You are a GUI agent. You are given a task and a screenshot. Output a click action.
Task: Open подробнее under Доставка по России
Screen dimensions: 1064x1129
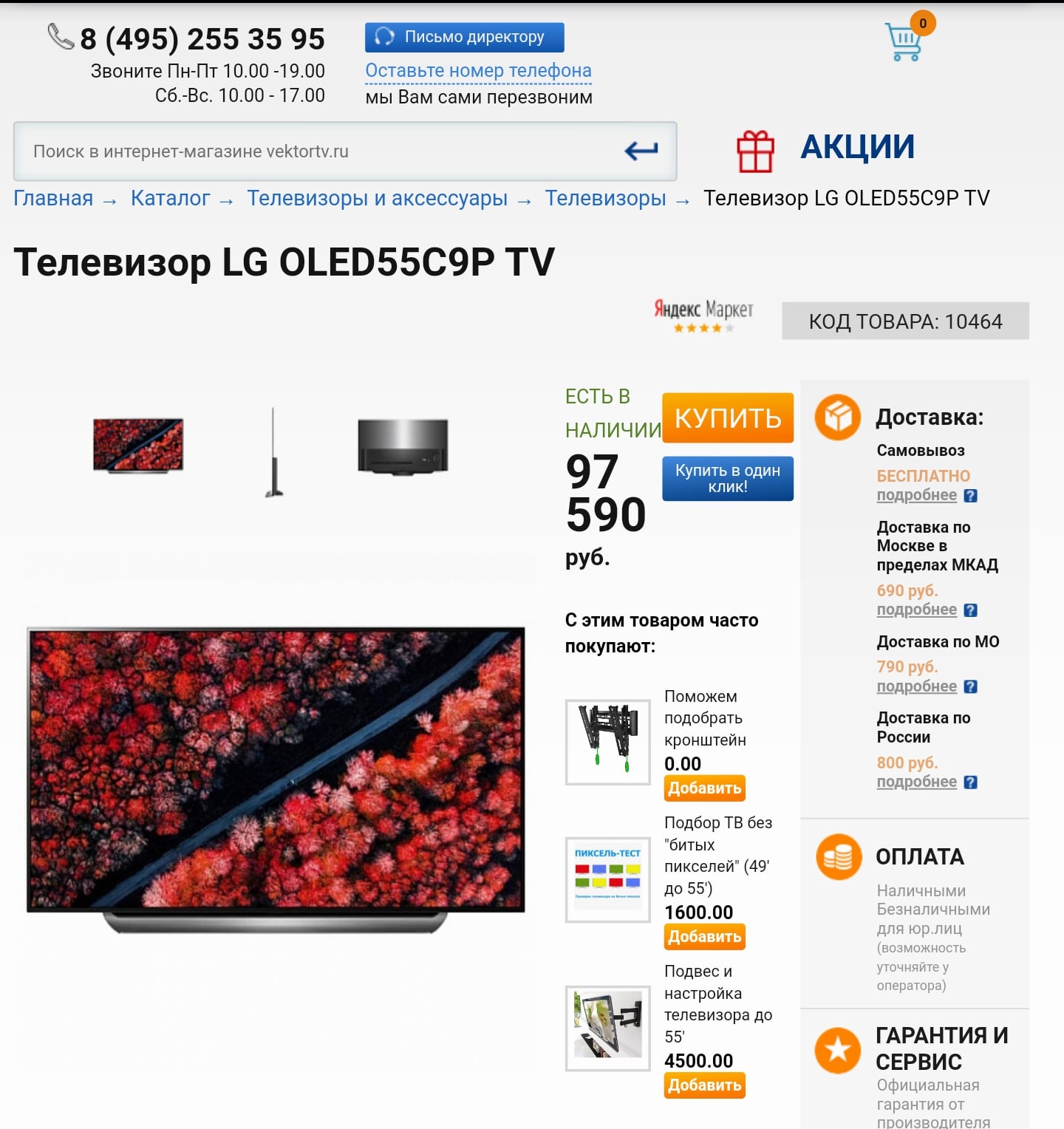coord(916,782)
